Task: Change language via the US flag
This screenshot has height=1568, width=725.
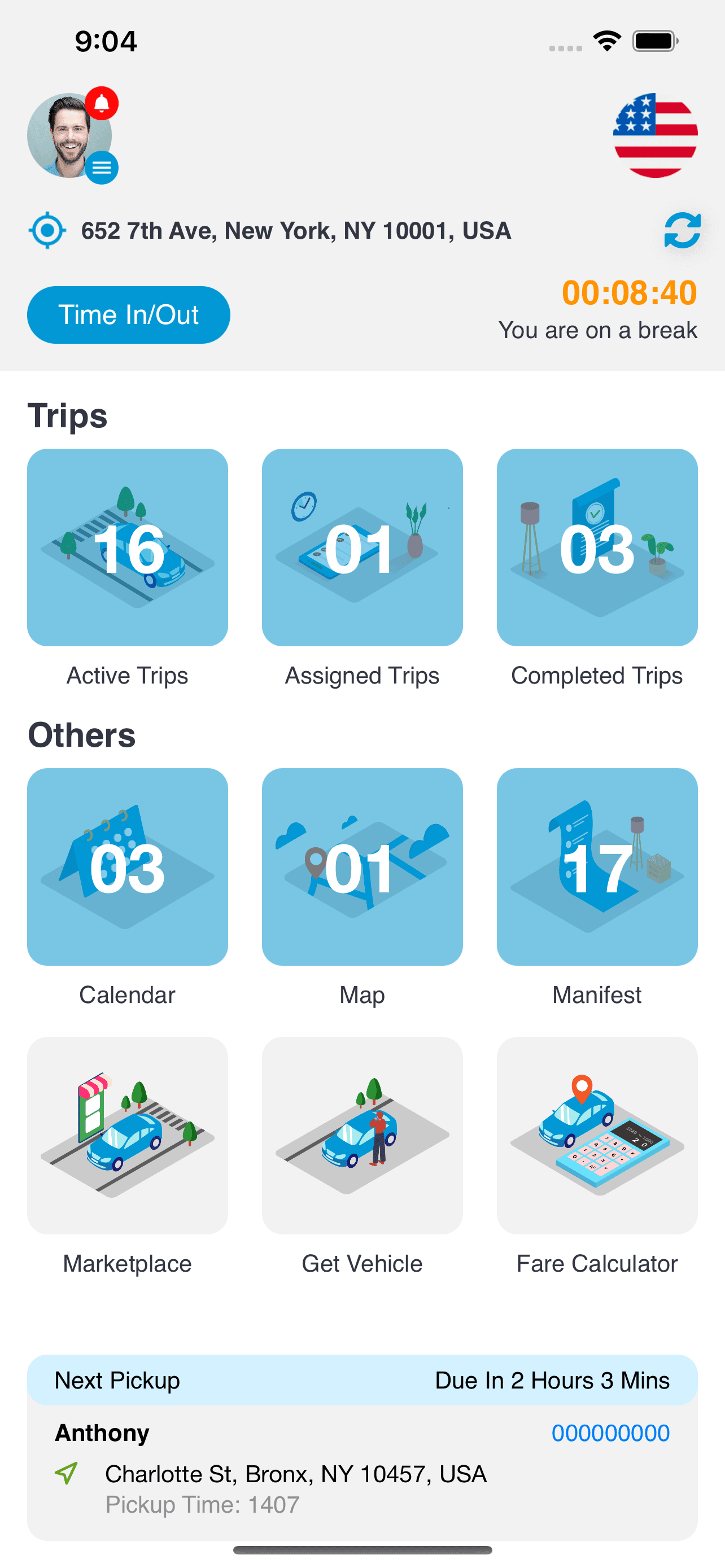Action: (x=655, y=135)
